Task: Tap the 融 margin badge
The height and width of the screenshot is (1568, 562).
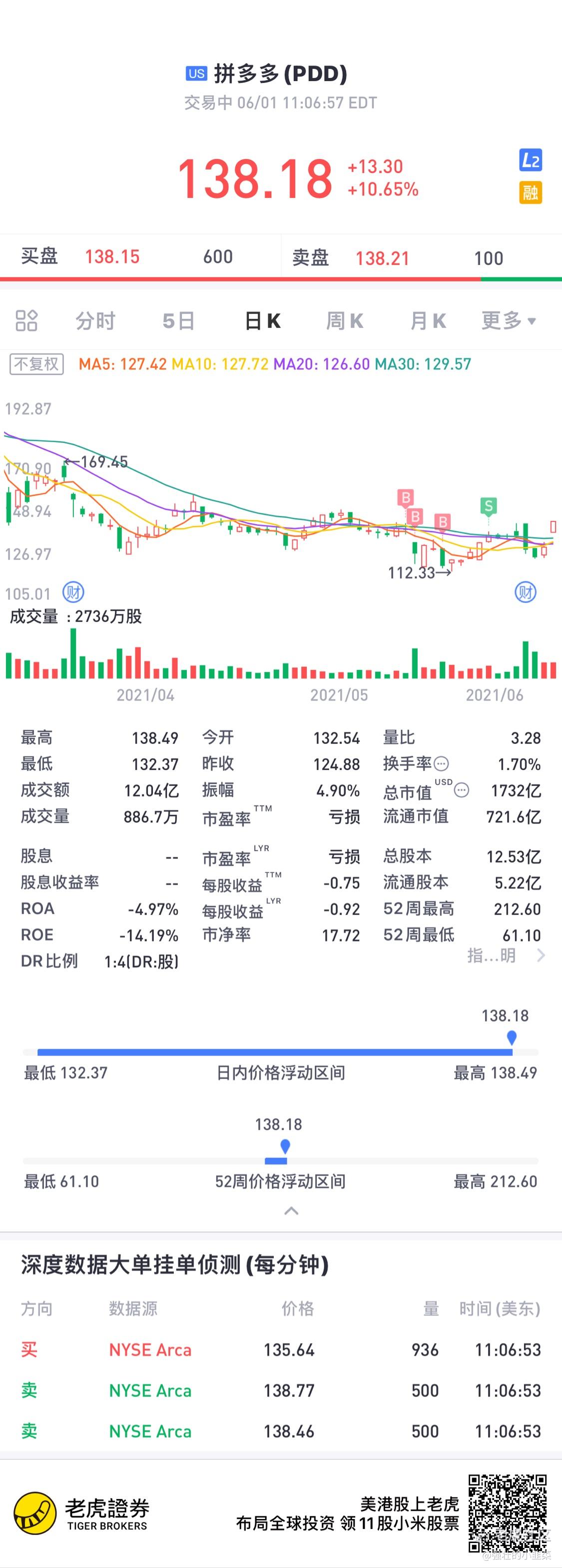Action: (x=530, y=193)
